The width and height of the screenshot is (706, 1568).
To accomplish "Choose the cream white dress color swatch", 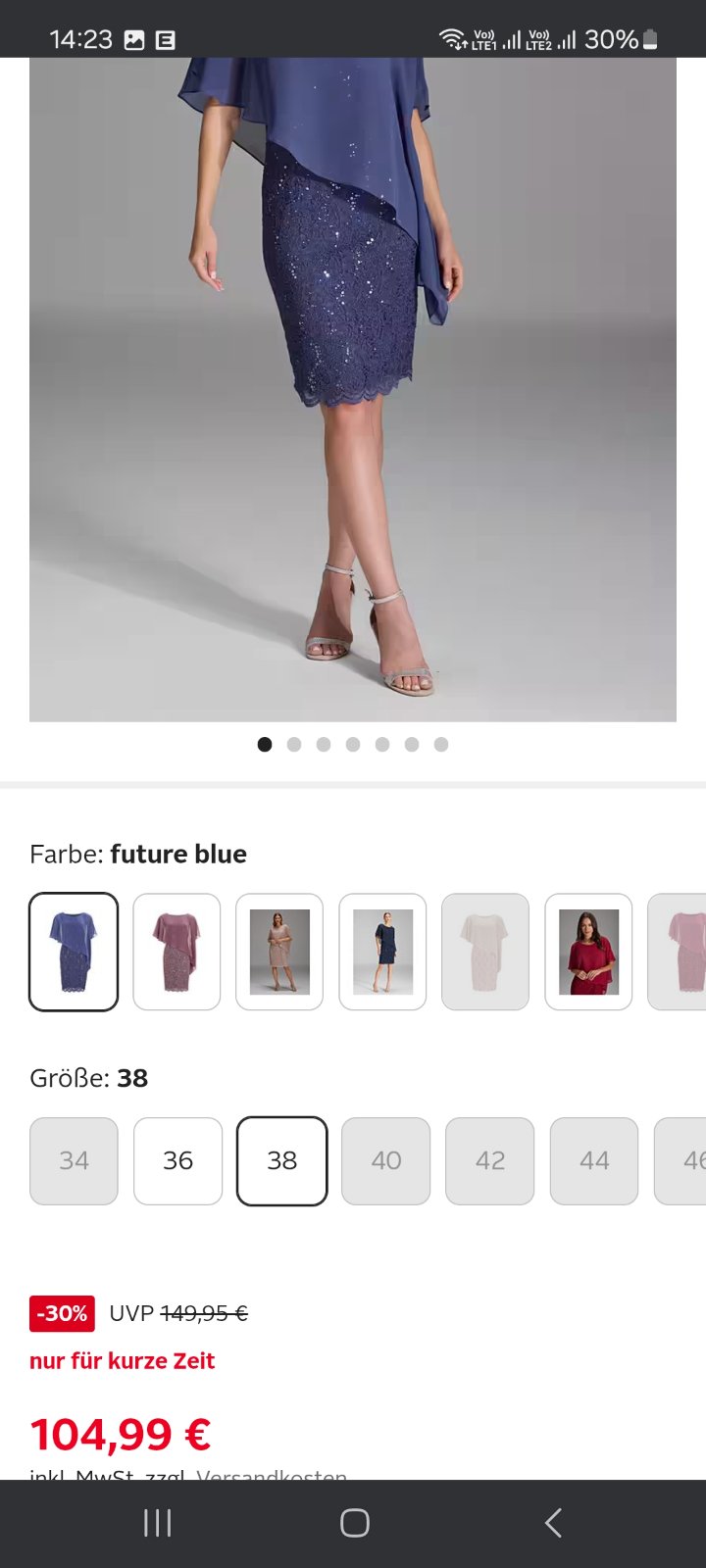I will coord(485,952).
